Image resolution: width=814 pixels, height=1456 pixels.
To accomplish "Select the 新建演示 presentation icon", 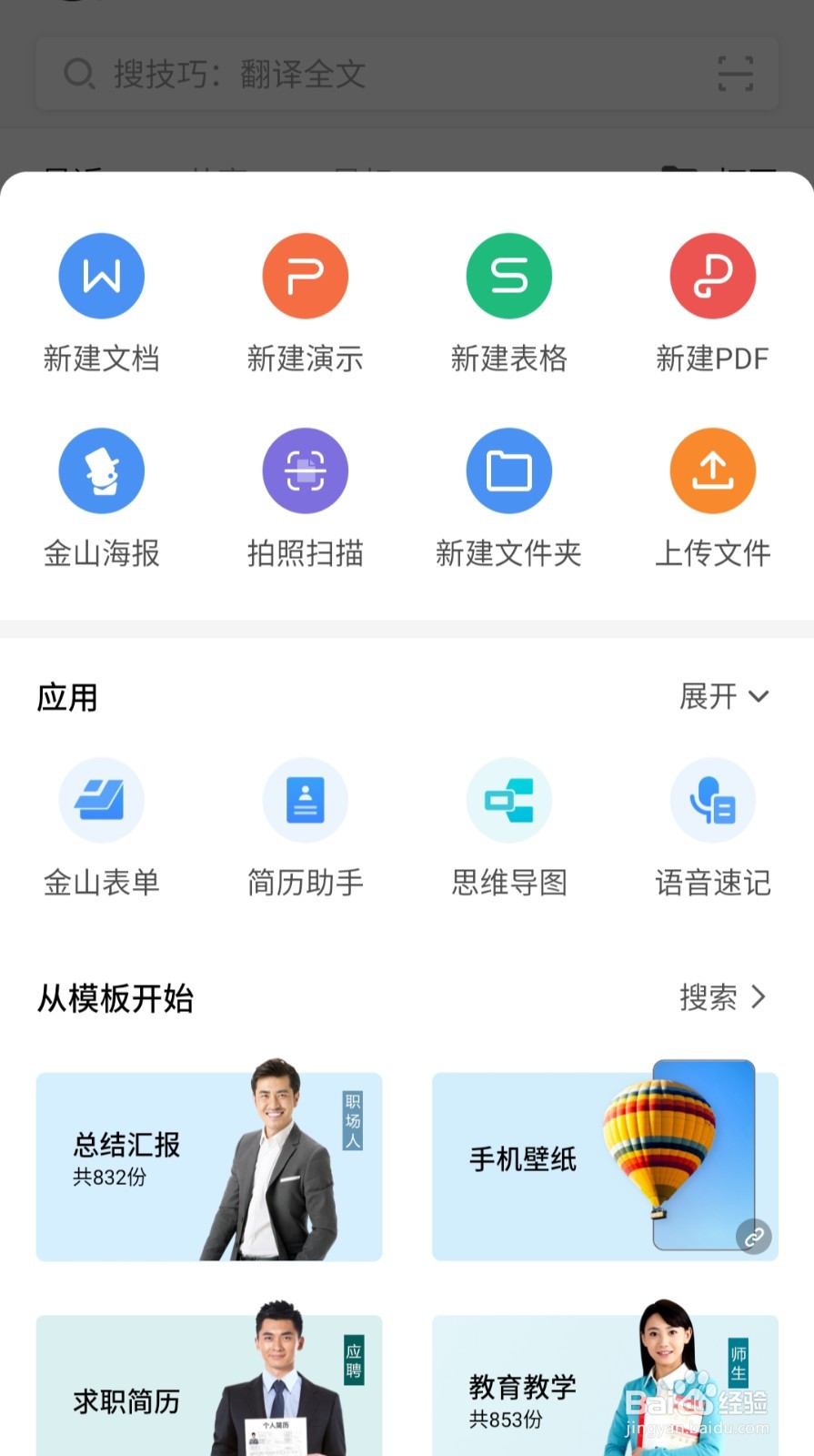I will pos(305,300).
